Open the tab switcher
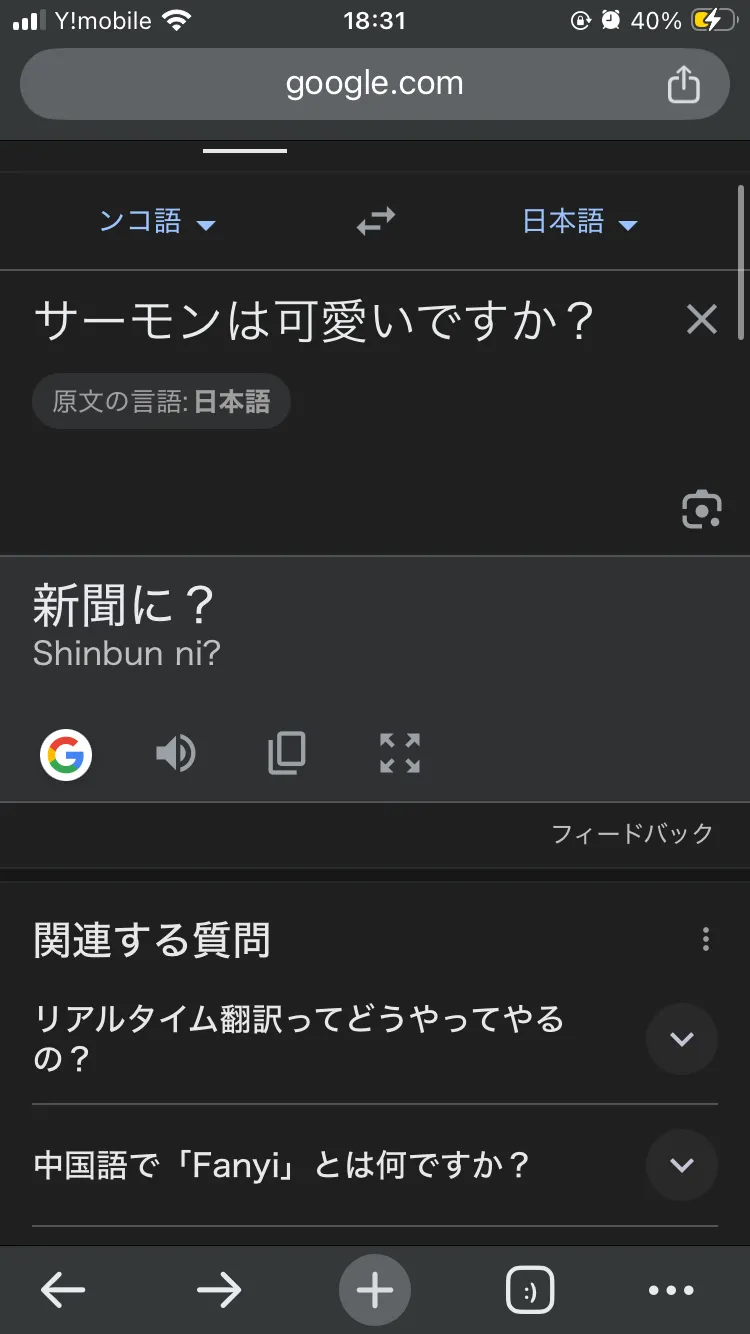 pyautogui.click(x=530, y=1290)
